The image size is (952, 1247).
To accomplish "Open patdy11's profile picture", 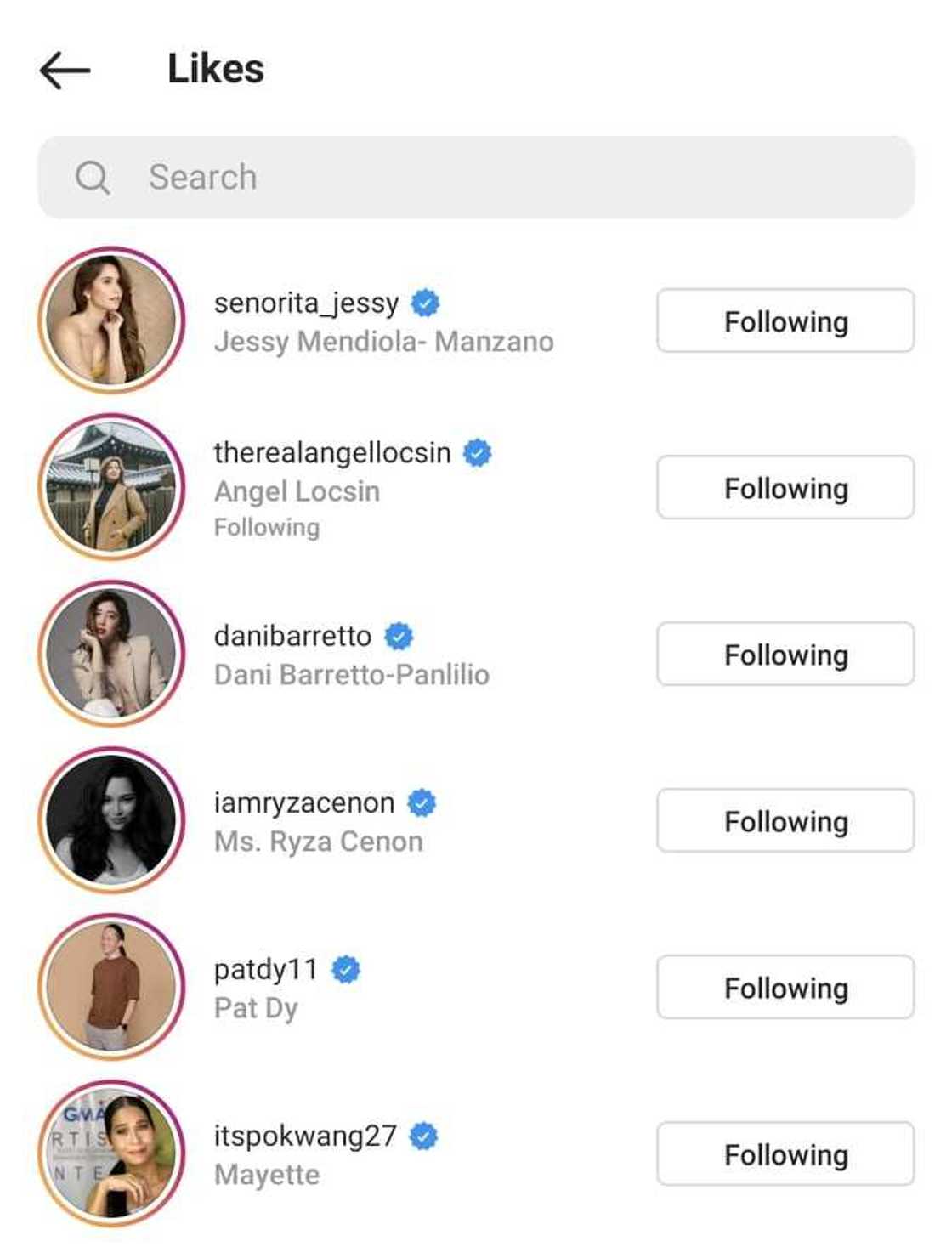I will (111, 986).
